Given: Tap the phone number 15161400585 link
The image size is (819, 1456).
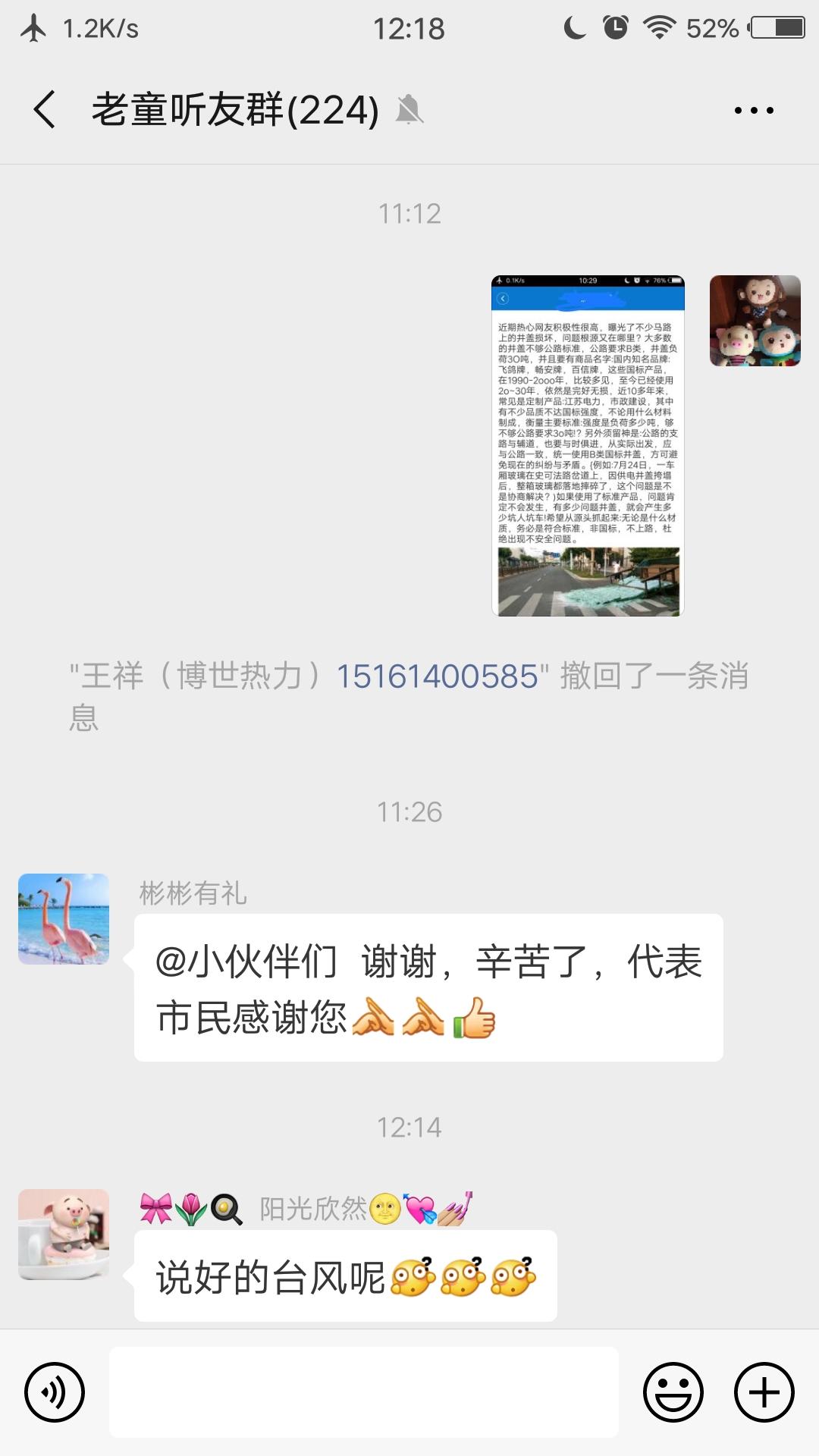Looking at the screenshot, I should (x=437, y=676).
